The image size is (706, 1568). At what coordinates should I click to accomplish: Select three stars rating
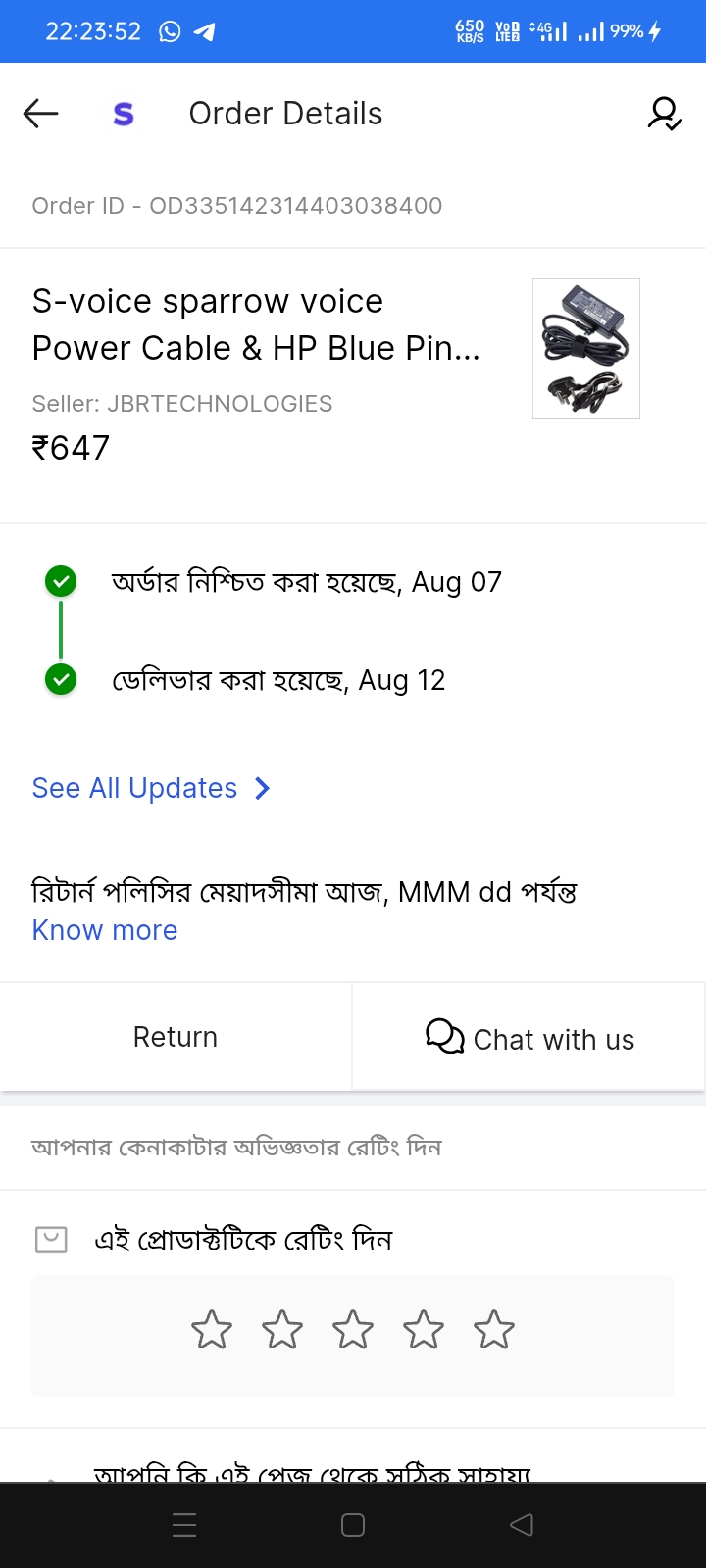[x=353, y=1330]
